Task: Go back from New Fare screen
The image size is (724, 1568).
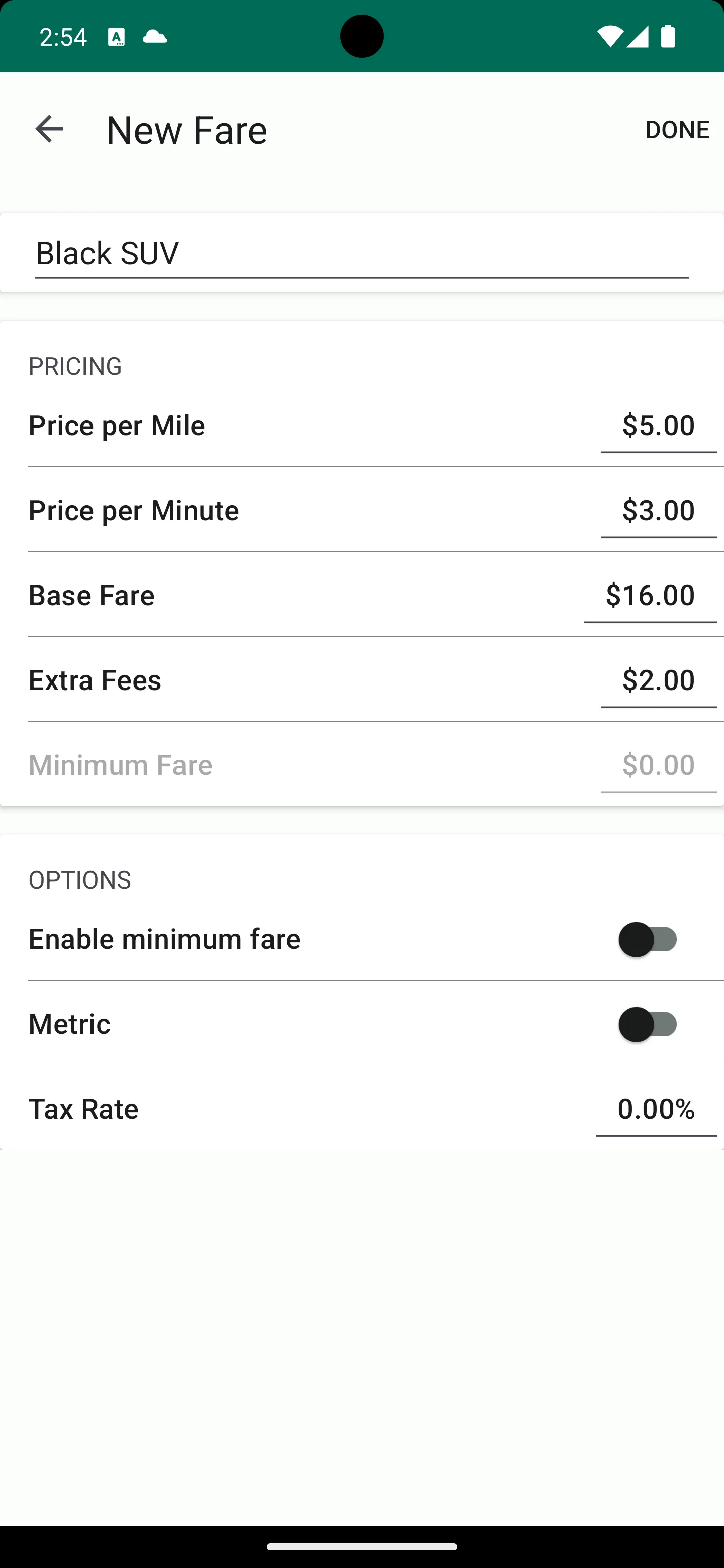Action: coord(49,129)
